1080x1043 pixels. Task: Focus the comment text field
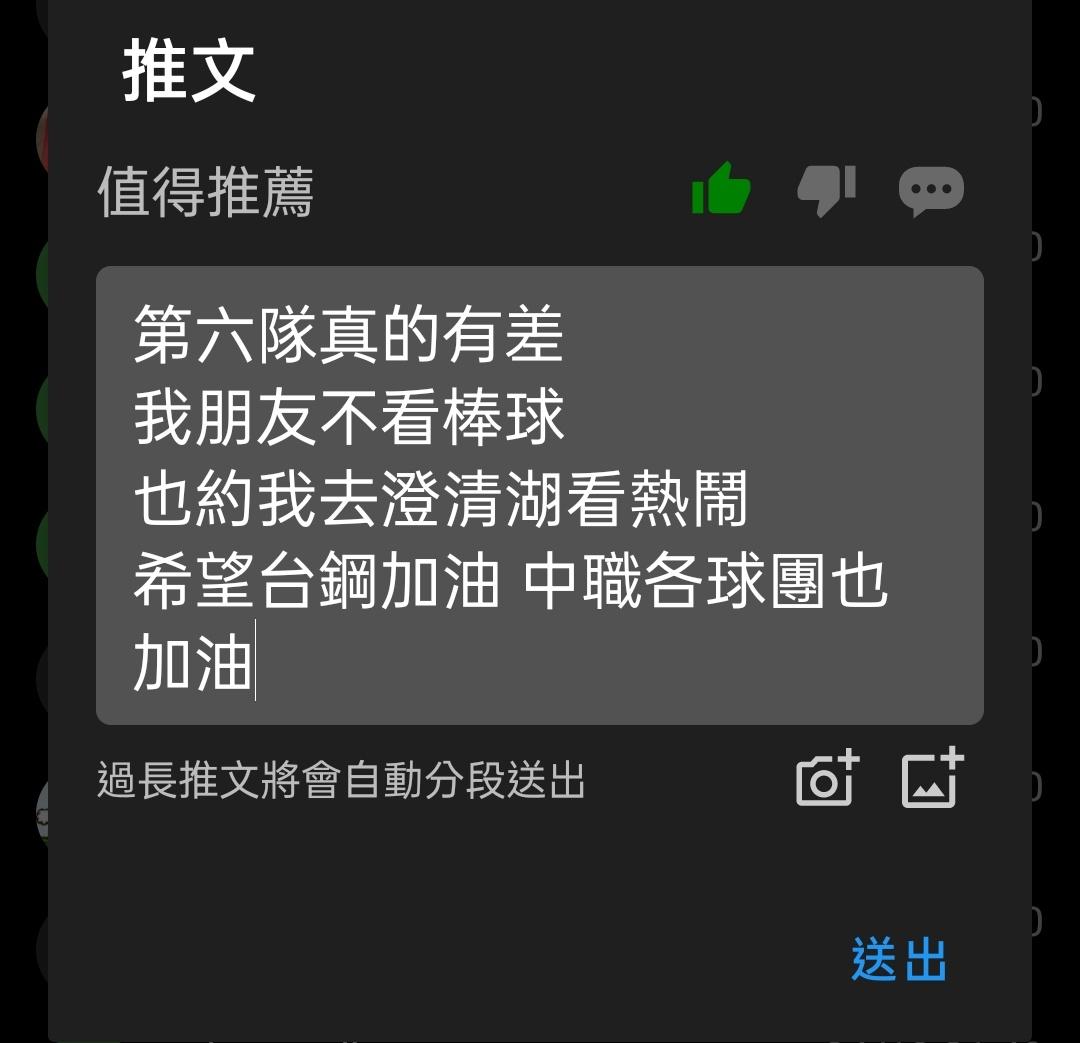(540, 495)
